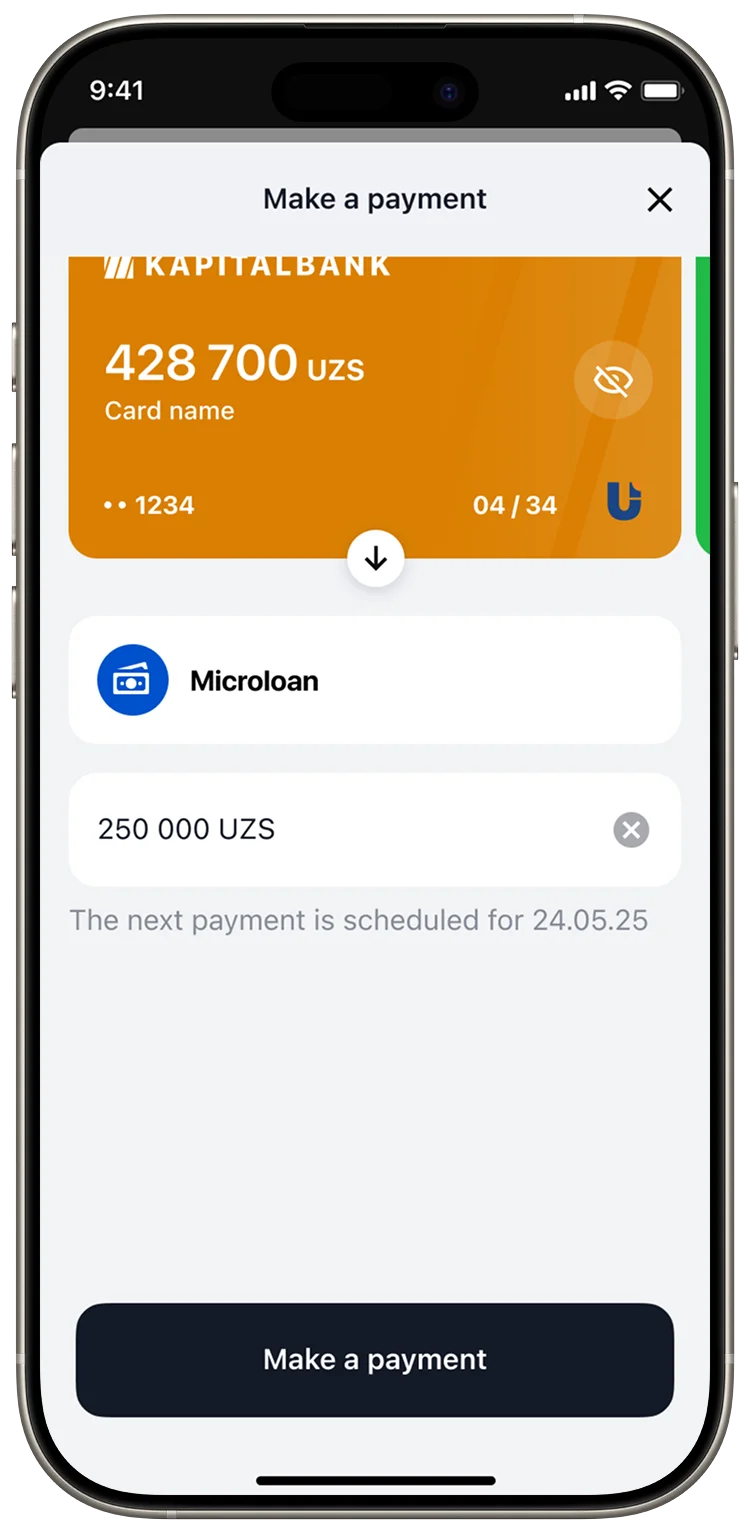Open the Microloan destination row
750x1534 pixels.
click(x=374, y=681)
